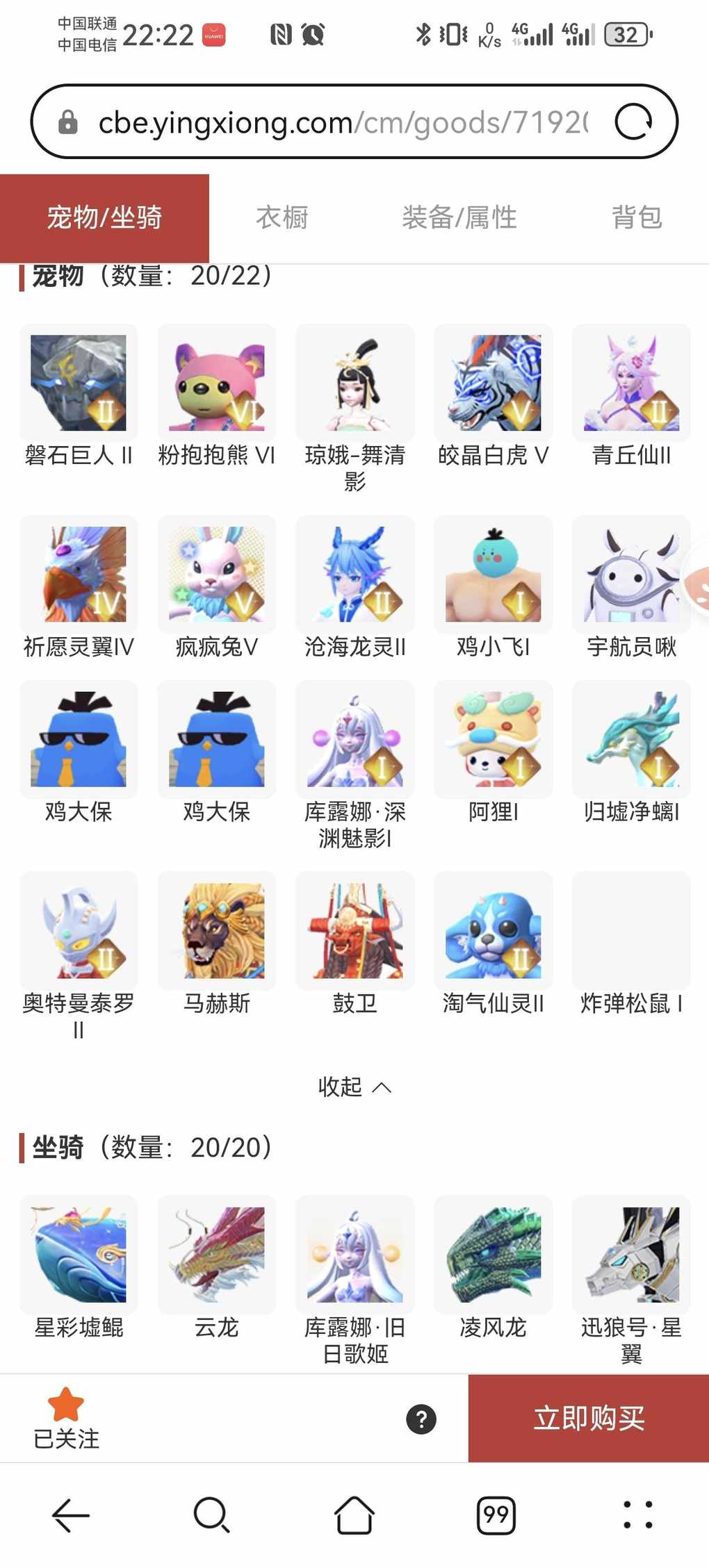The height and width of the screenshot is (1568, 709).
Task: Go back with the browser back arrow
Action: [71, 1515]
